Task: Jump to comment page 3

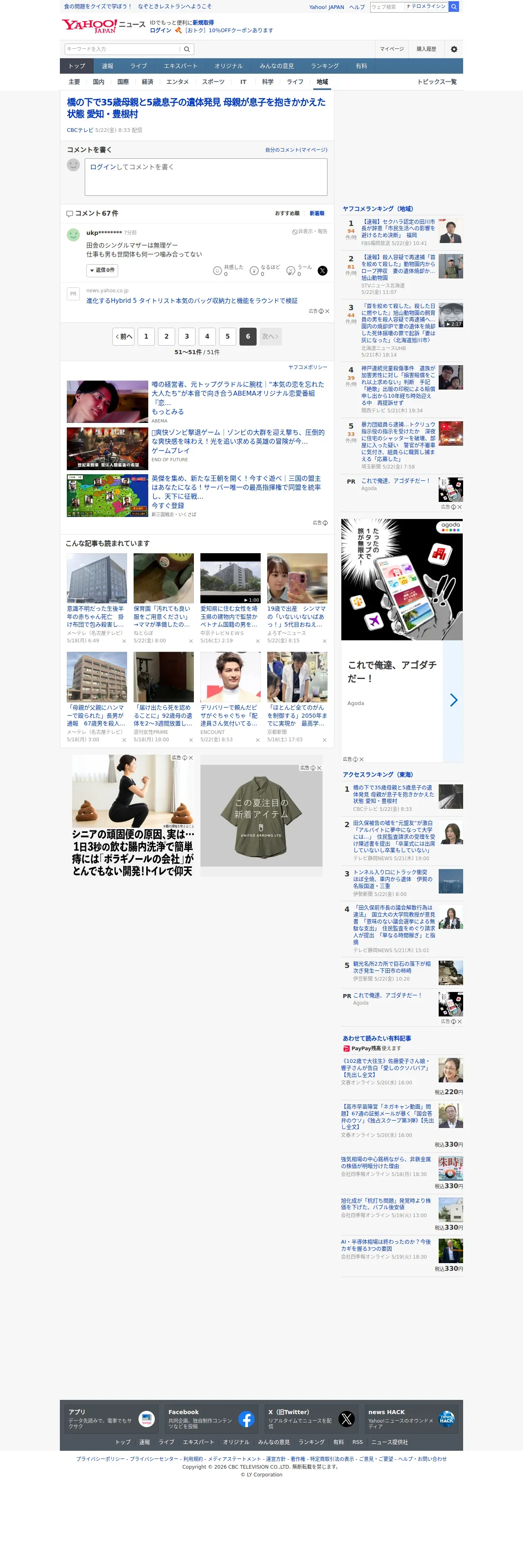Action: (187, 337)
